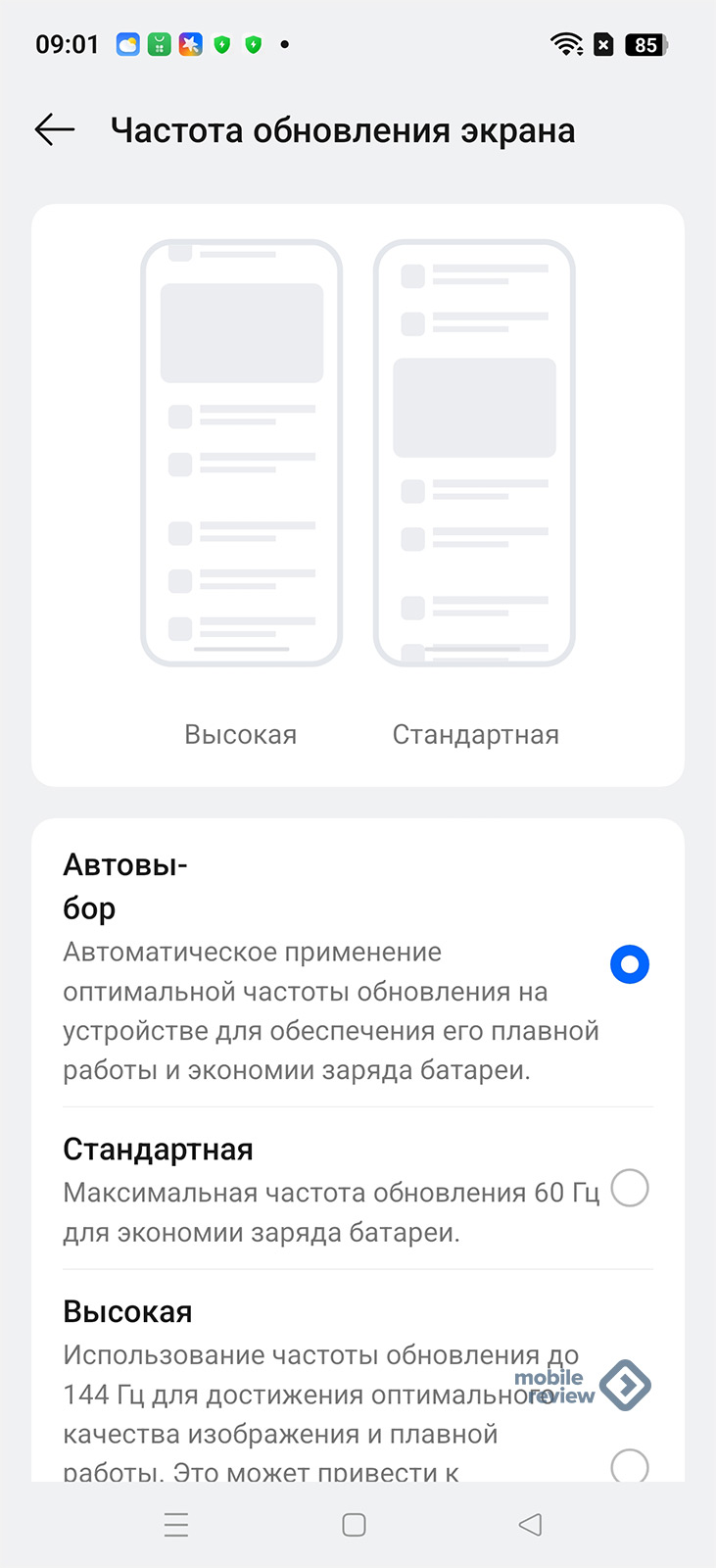Viewport: 716px width, 1568px height.
Task: Select the Автовыбор refresh rate option
Action: [629, 964]
